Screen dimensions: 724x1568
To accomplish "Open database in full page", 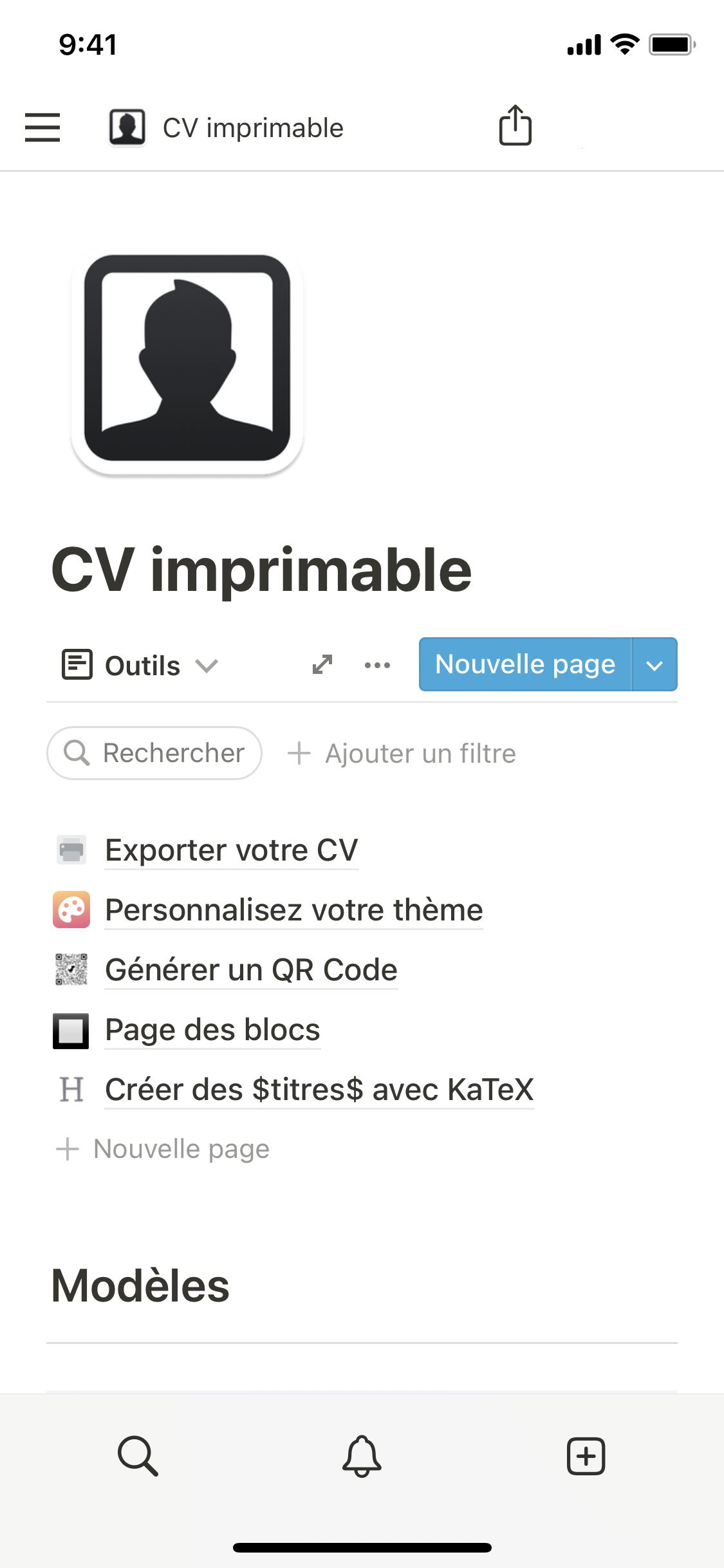I will coord(322,665).
